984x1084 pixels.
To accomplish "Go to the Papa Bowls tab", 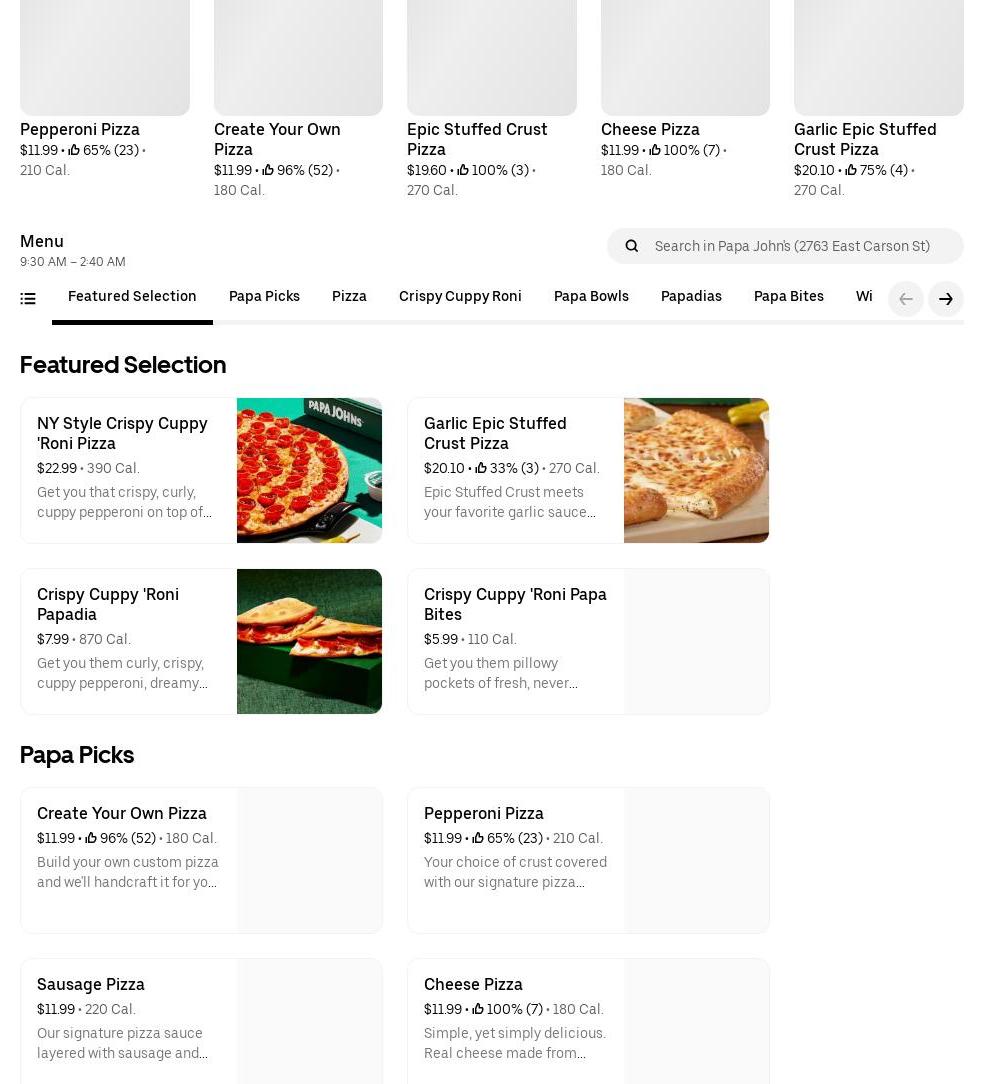I will tap(591, 297).
